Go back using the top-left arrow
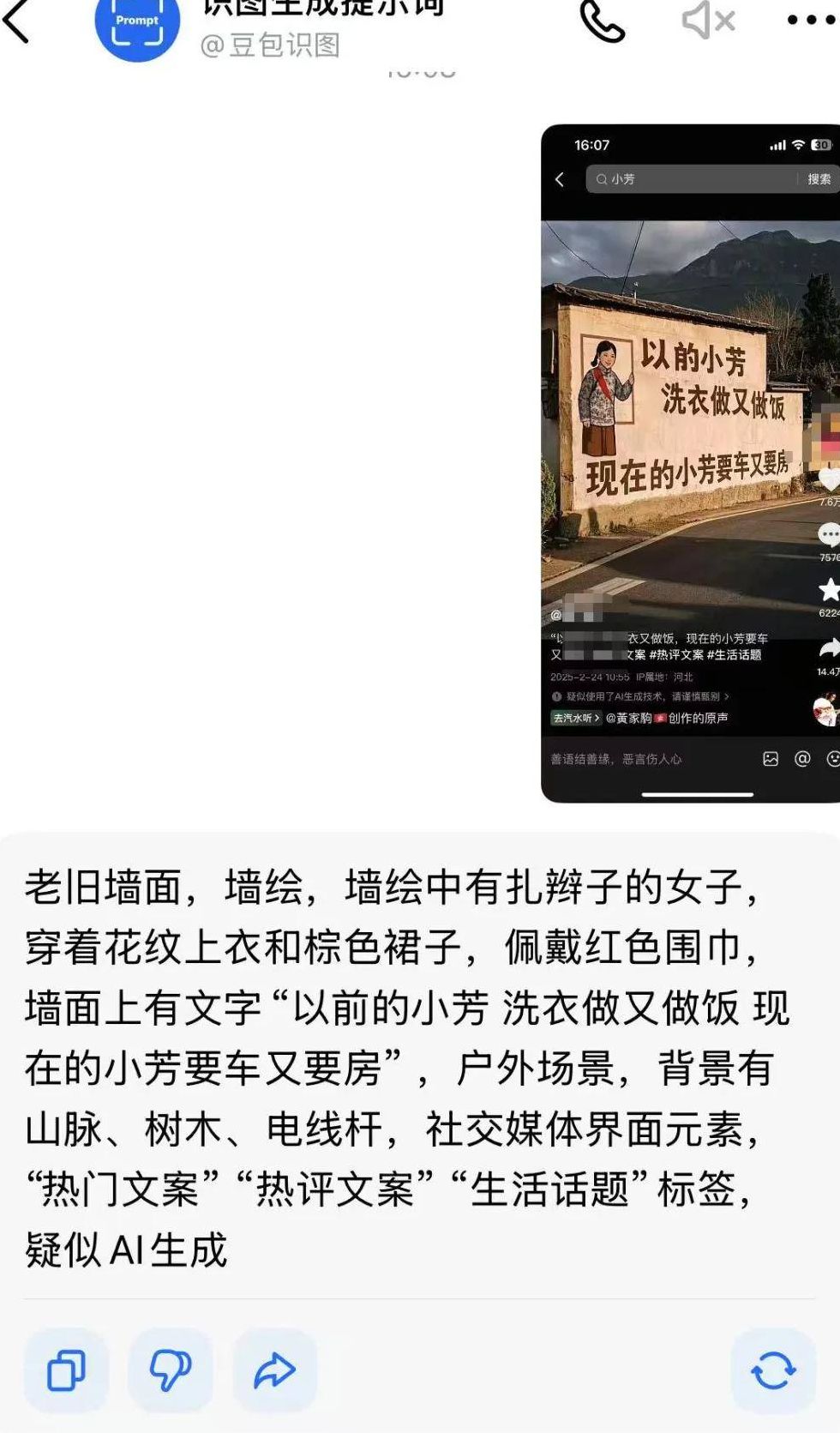This screenshot has height=1433, width=840. 17,21
